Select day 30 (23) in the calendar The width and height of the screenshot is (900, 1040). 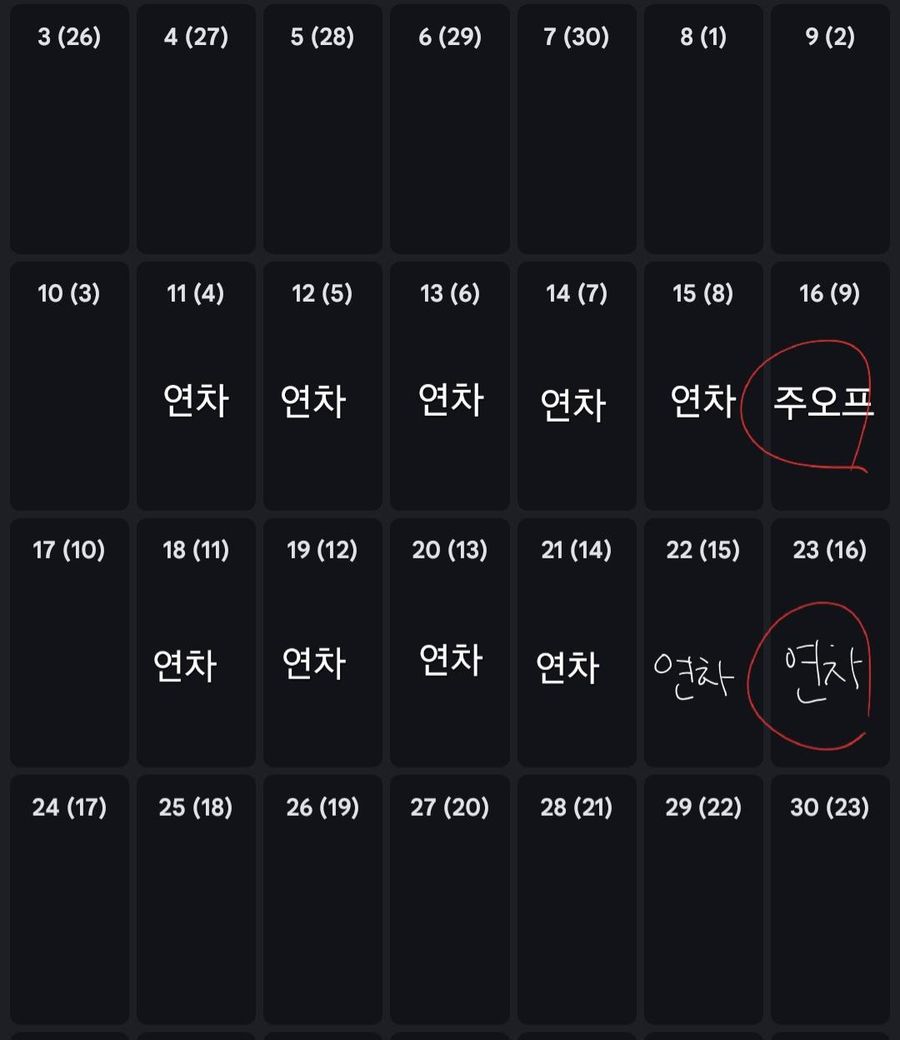click(x=829, y=899)
